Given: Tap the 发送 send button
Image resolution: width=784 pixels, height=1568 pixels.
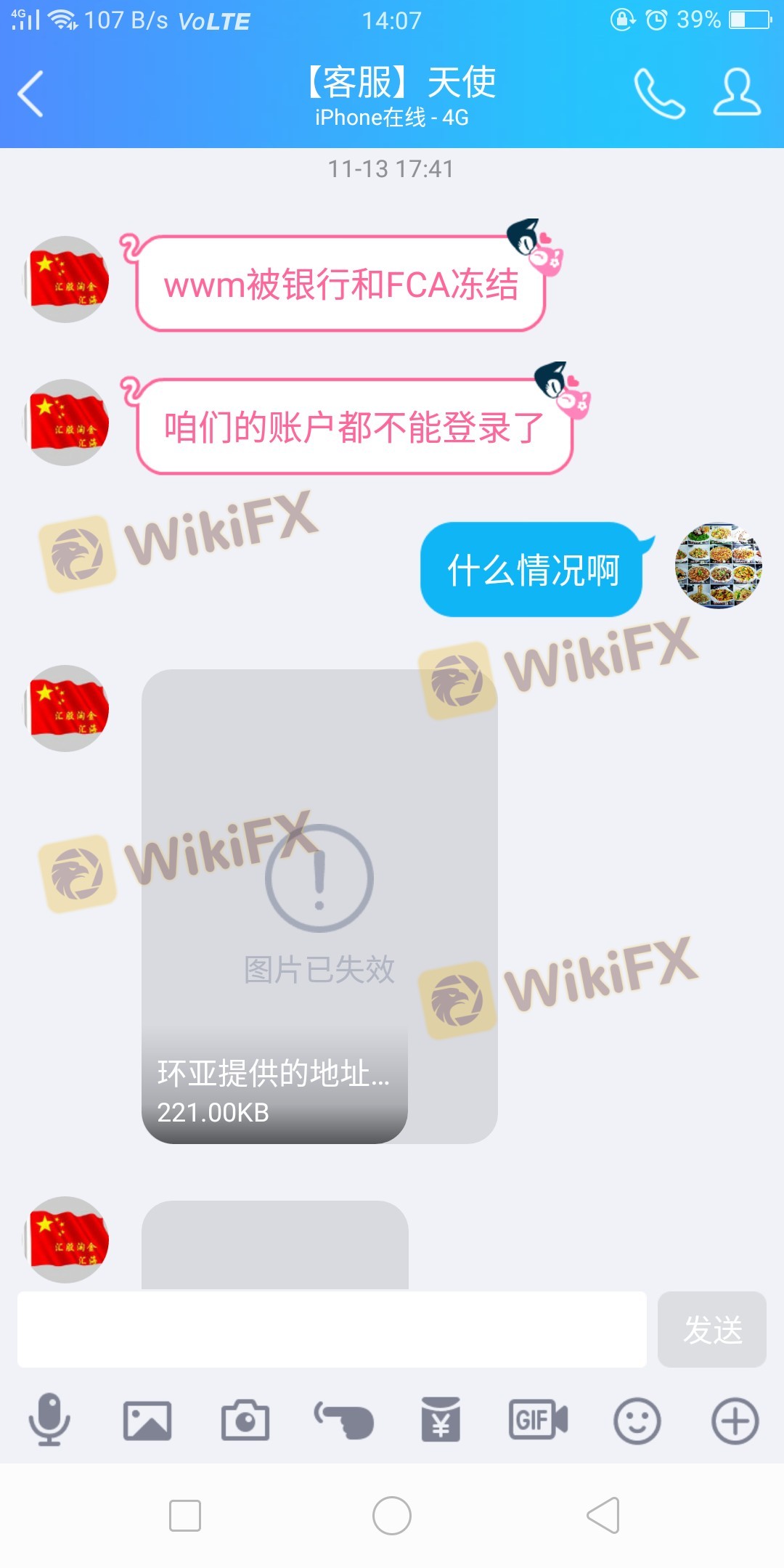Looking at the screenshot, I should coord(711,1329).
